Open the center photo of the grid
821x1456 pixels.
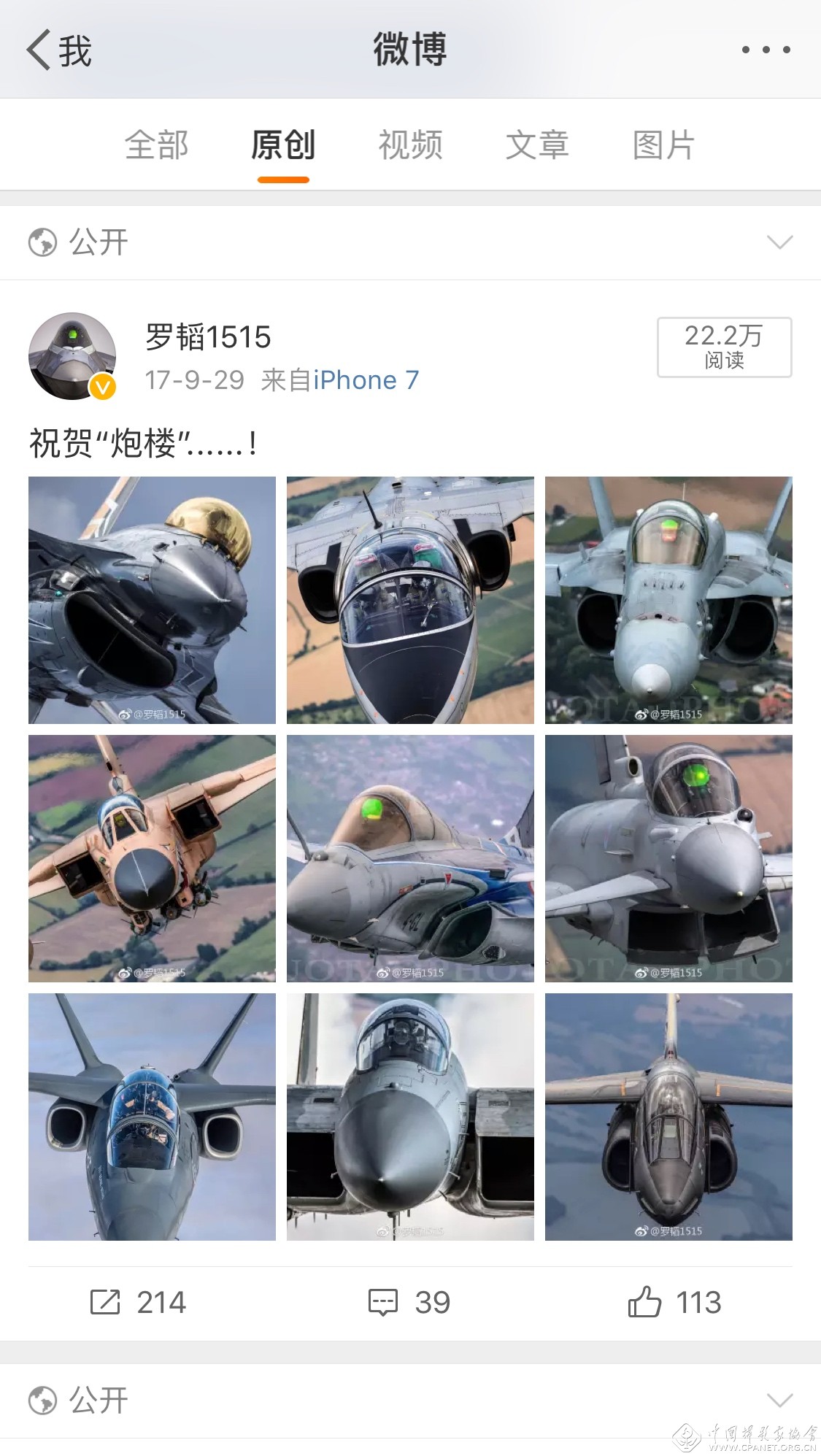point(410,858)
